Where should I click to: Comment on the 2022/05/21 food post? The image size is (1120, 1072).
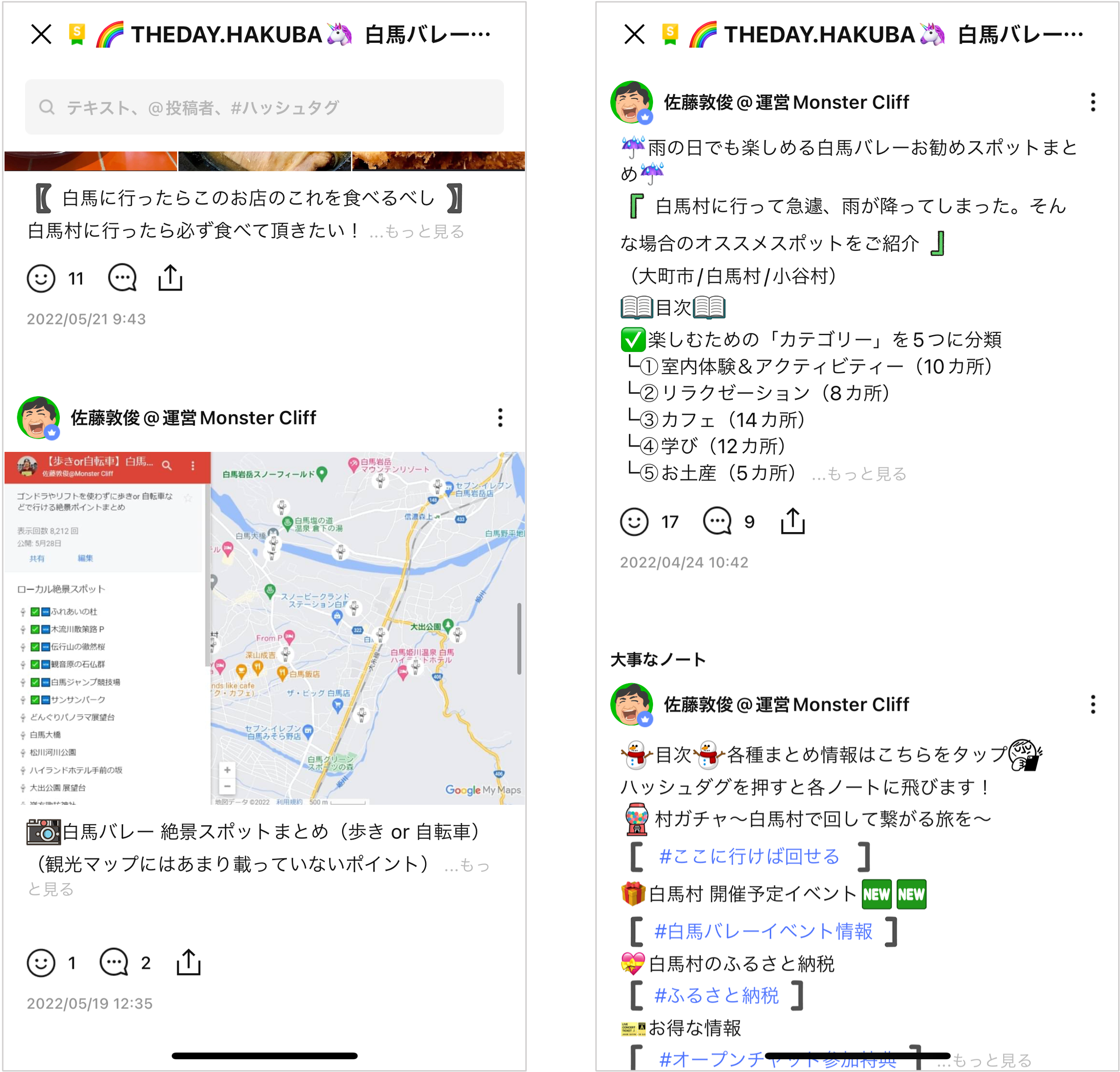122,278
